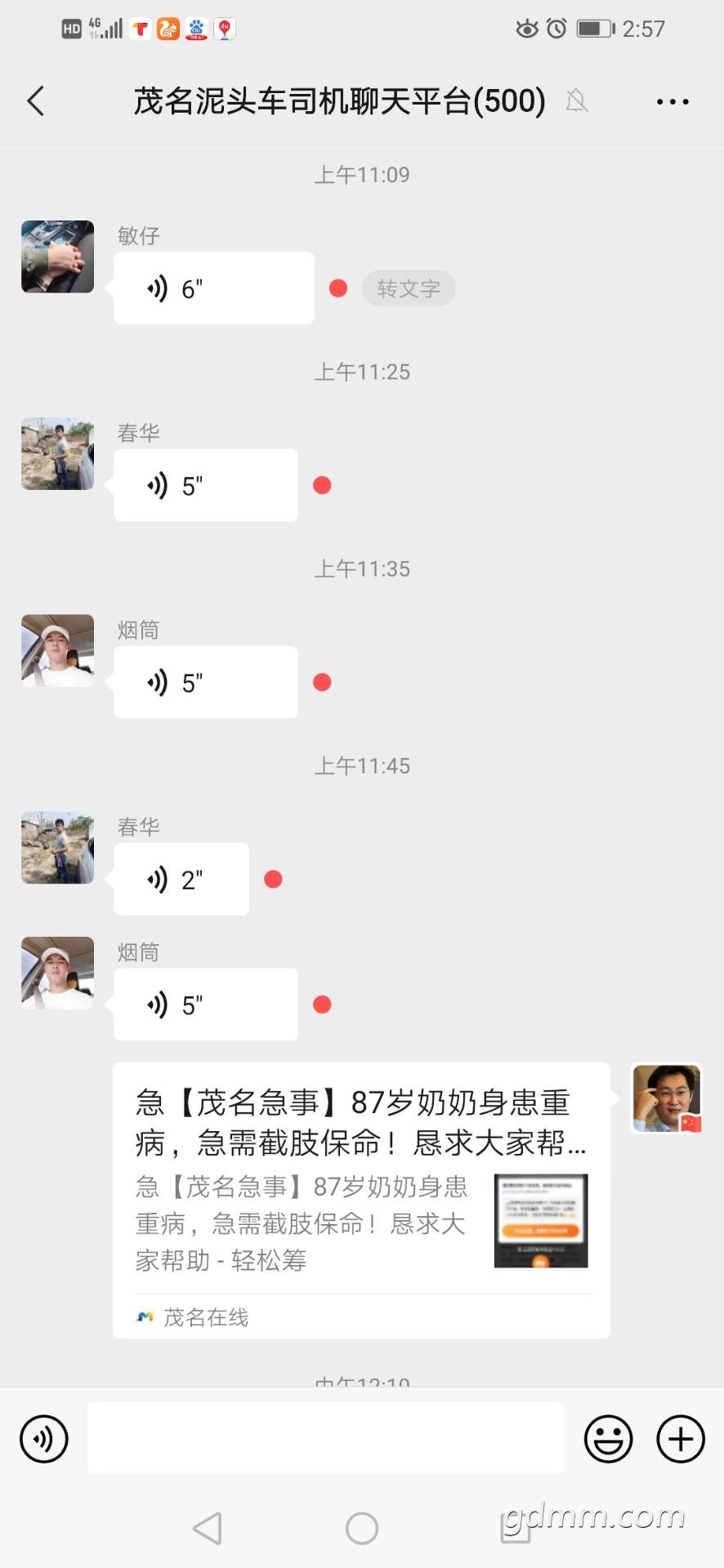724x1568 pixels.
Task: Open the plus attachments panel
Action: click(x=681, y=1439)
